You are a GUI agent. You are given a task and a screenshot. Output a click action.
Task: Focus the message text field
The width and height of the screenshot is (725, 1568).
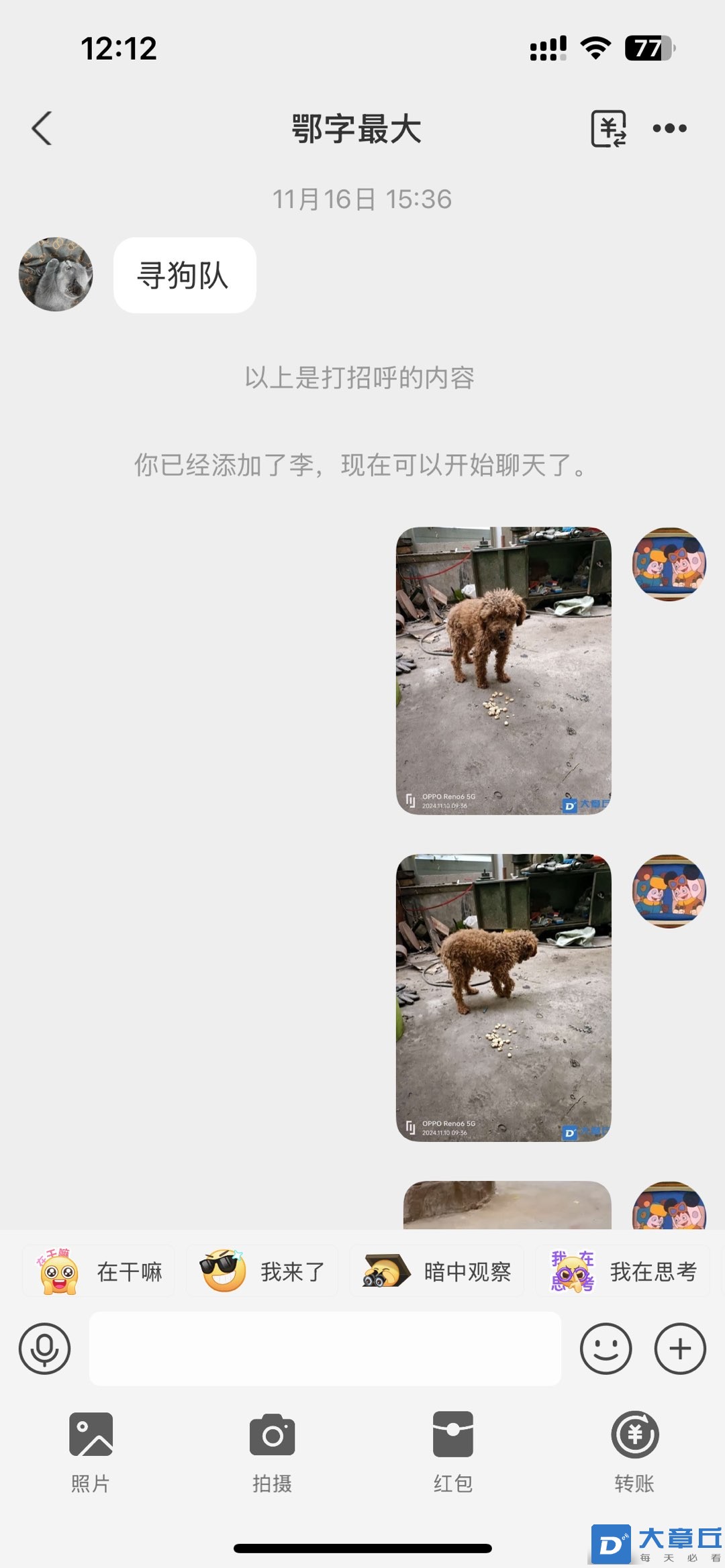pyautogui.click(x=325, y=1349)
